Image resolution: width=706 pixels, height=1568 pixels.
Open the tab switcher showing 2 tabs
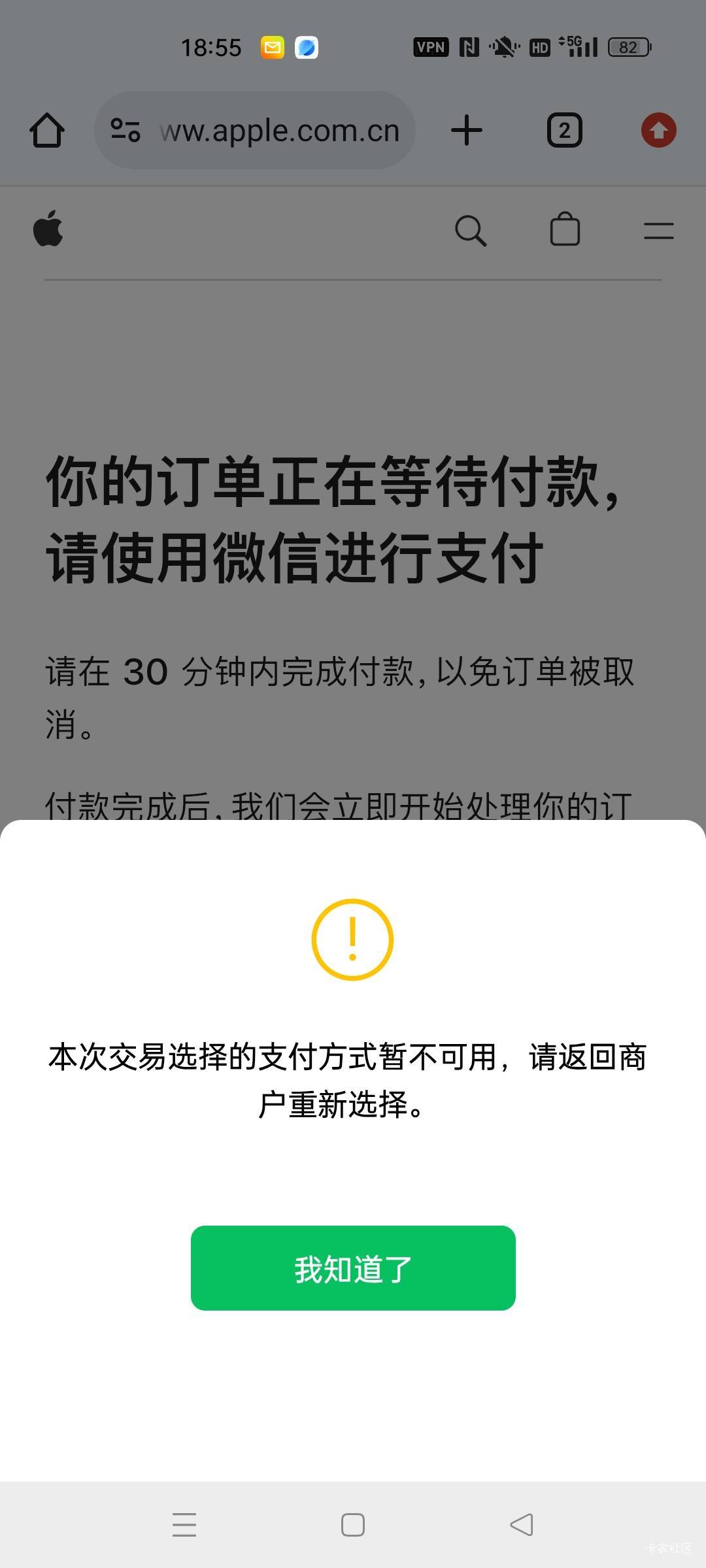(564, 130)
